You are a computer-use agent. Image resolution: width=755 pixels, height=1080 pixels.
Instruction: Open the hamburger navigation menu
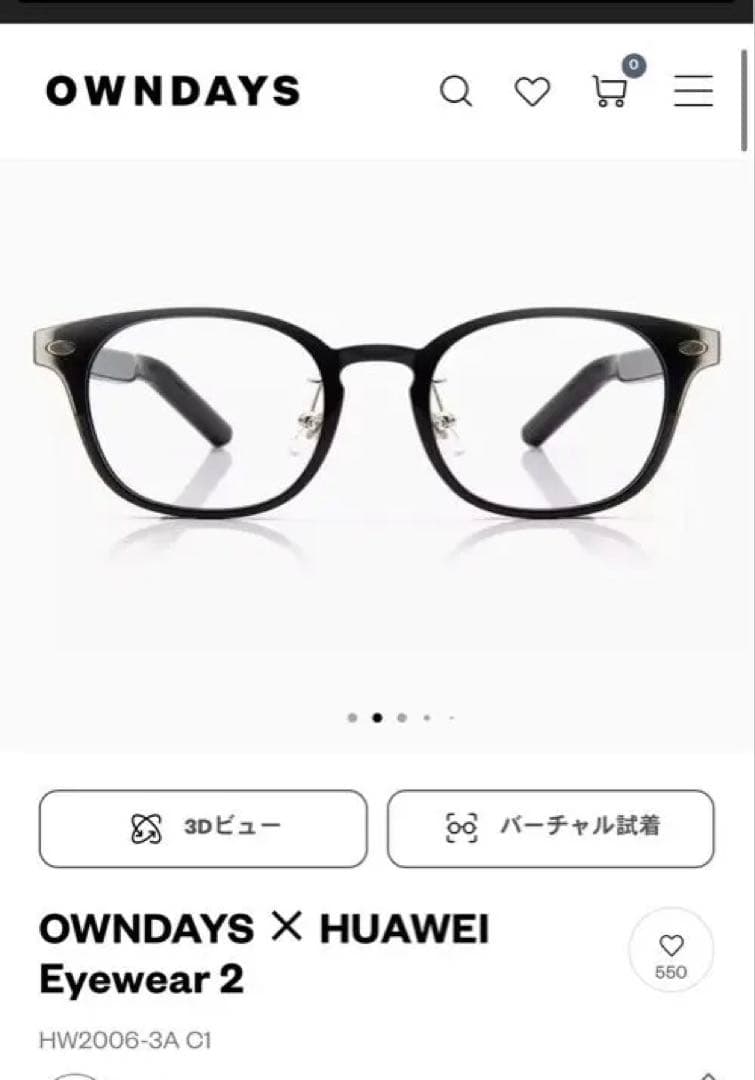click(x=693, y=91)
